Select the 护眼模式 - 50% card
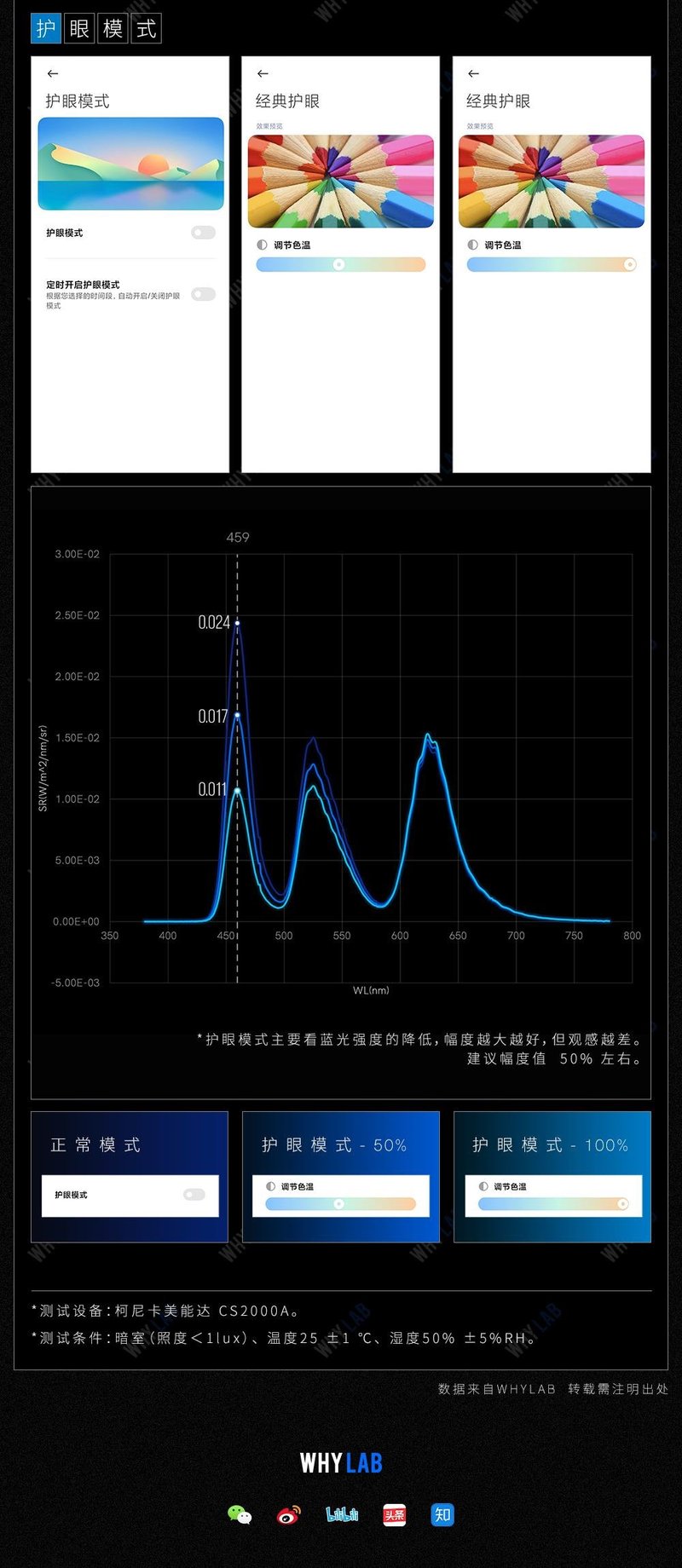Image resolution: width=682 pixels, height=1568 pixels. [x=339, y=1176]
